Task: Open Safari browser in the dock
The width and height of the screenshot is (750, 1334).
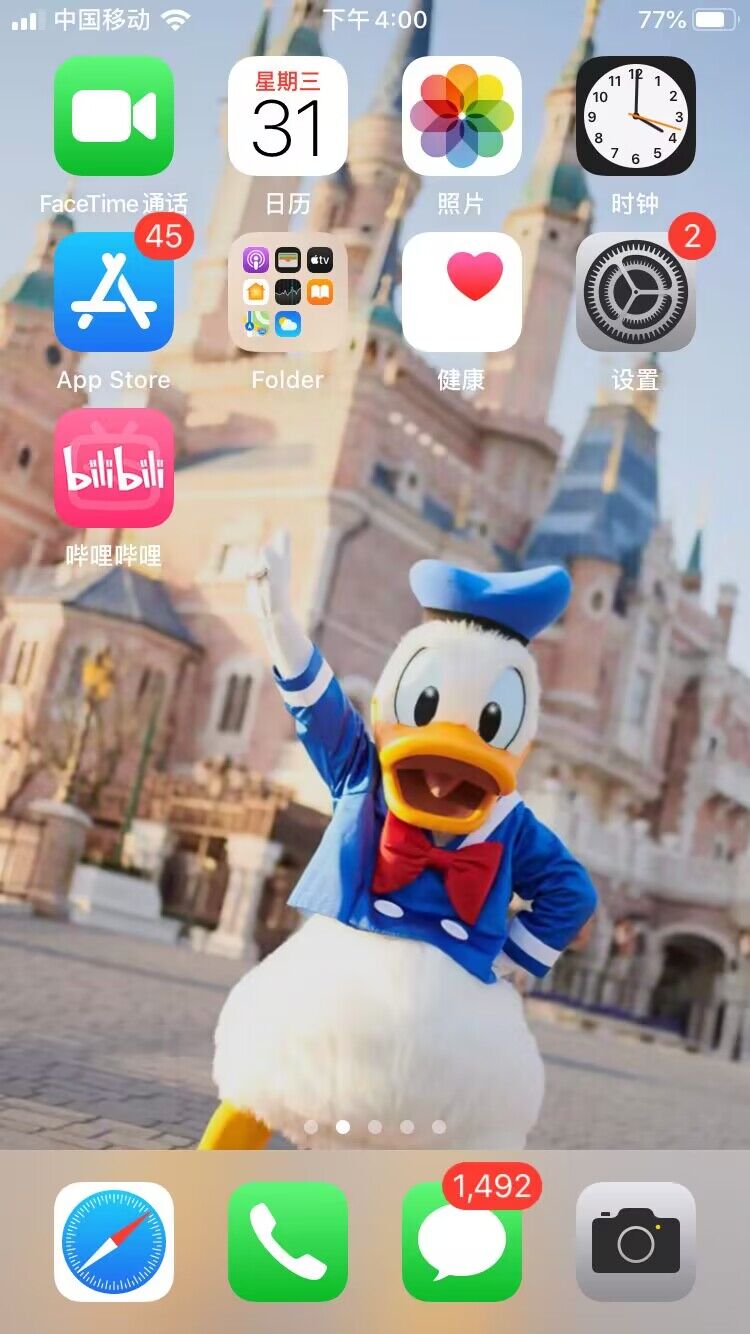Action: [x=114, y=1242]
